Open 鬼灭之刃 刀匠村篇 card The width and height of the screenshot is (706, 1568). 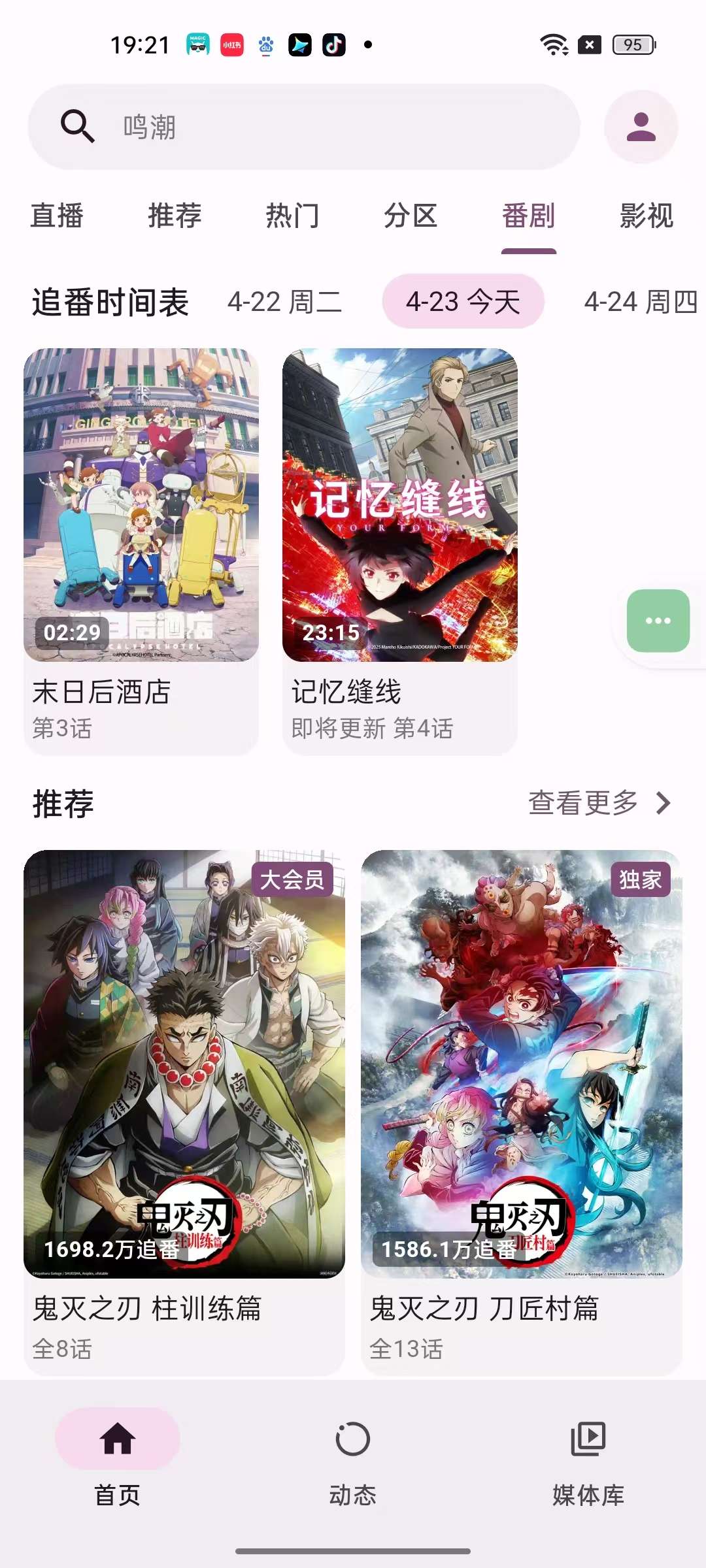coord(522,1111)
